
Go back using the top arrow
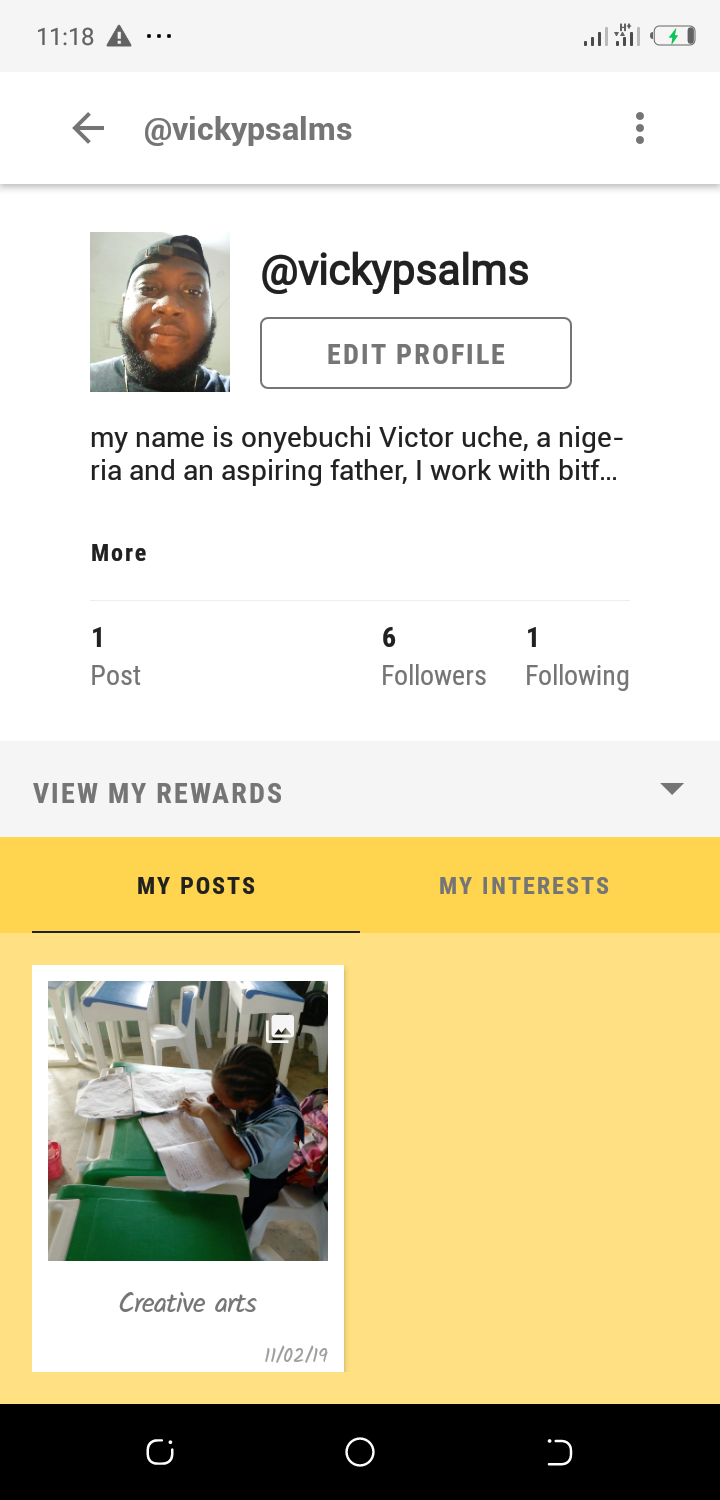88,129
